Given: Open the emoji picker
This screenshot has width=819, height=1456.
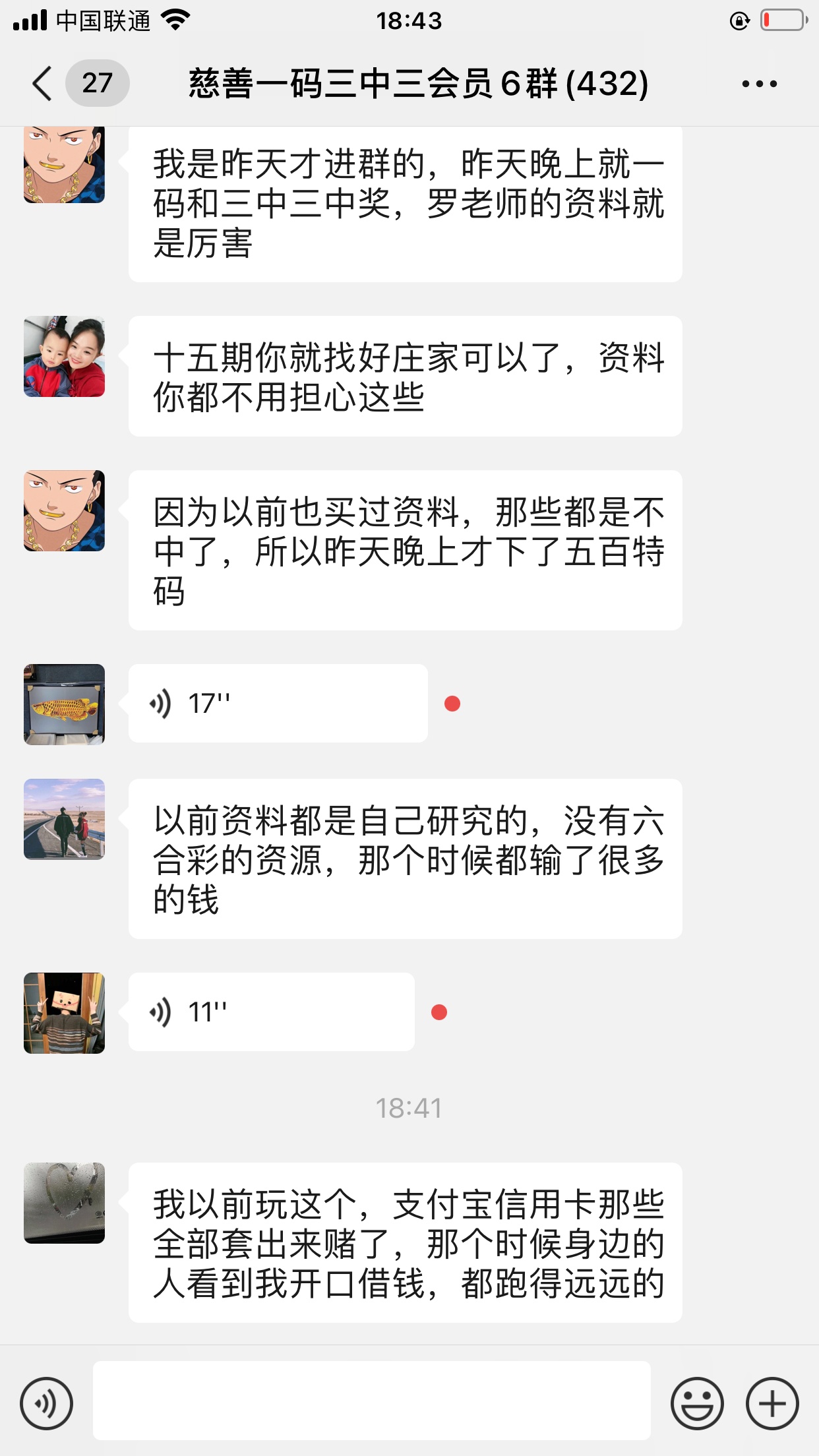Looking at the screenshot, I should tap(696, 1403).
